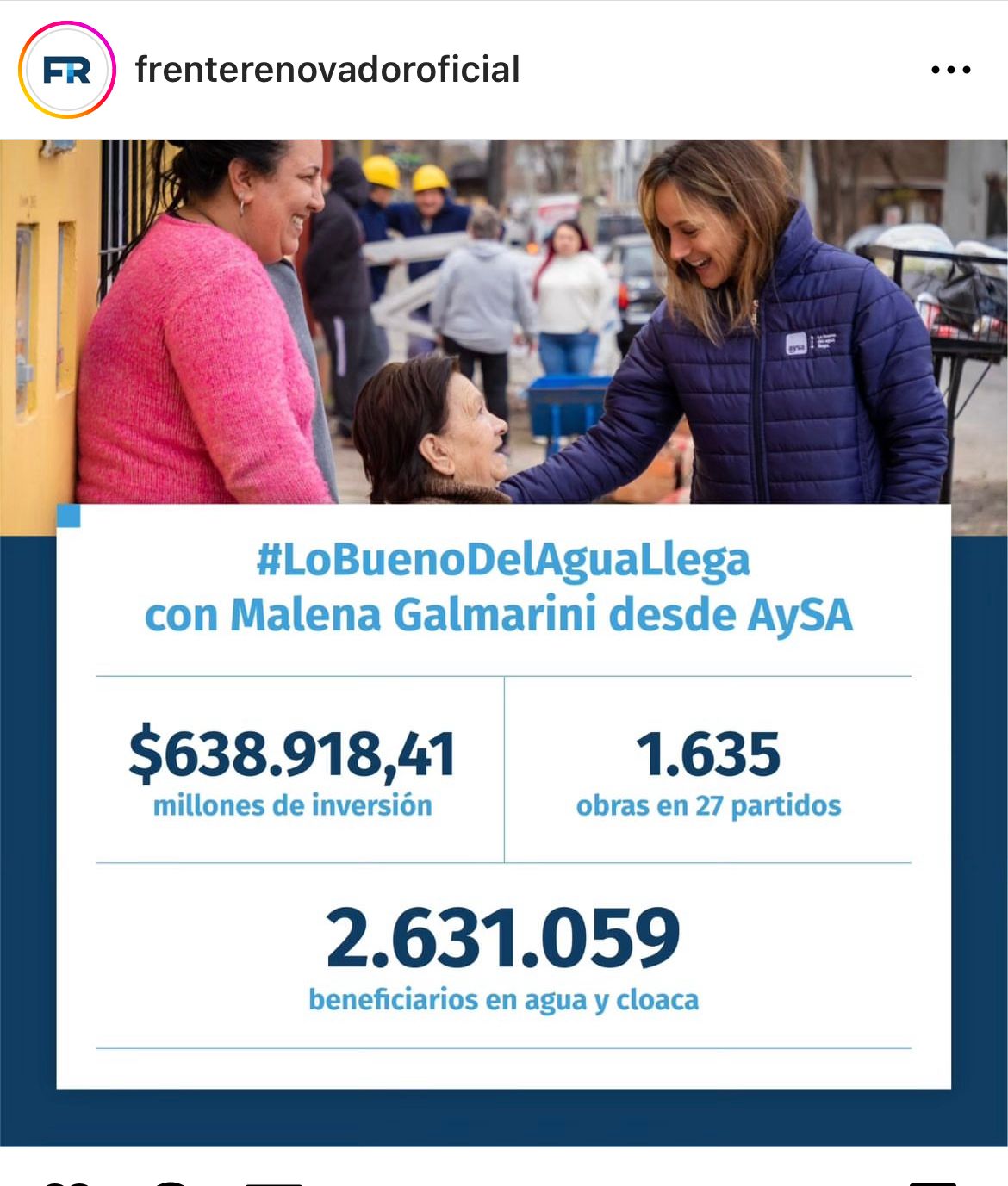The width and height of the screenshot is (1008, 1186).
Task: Open frenterenovadoroficial's story via profile picture
Action: 66,70
